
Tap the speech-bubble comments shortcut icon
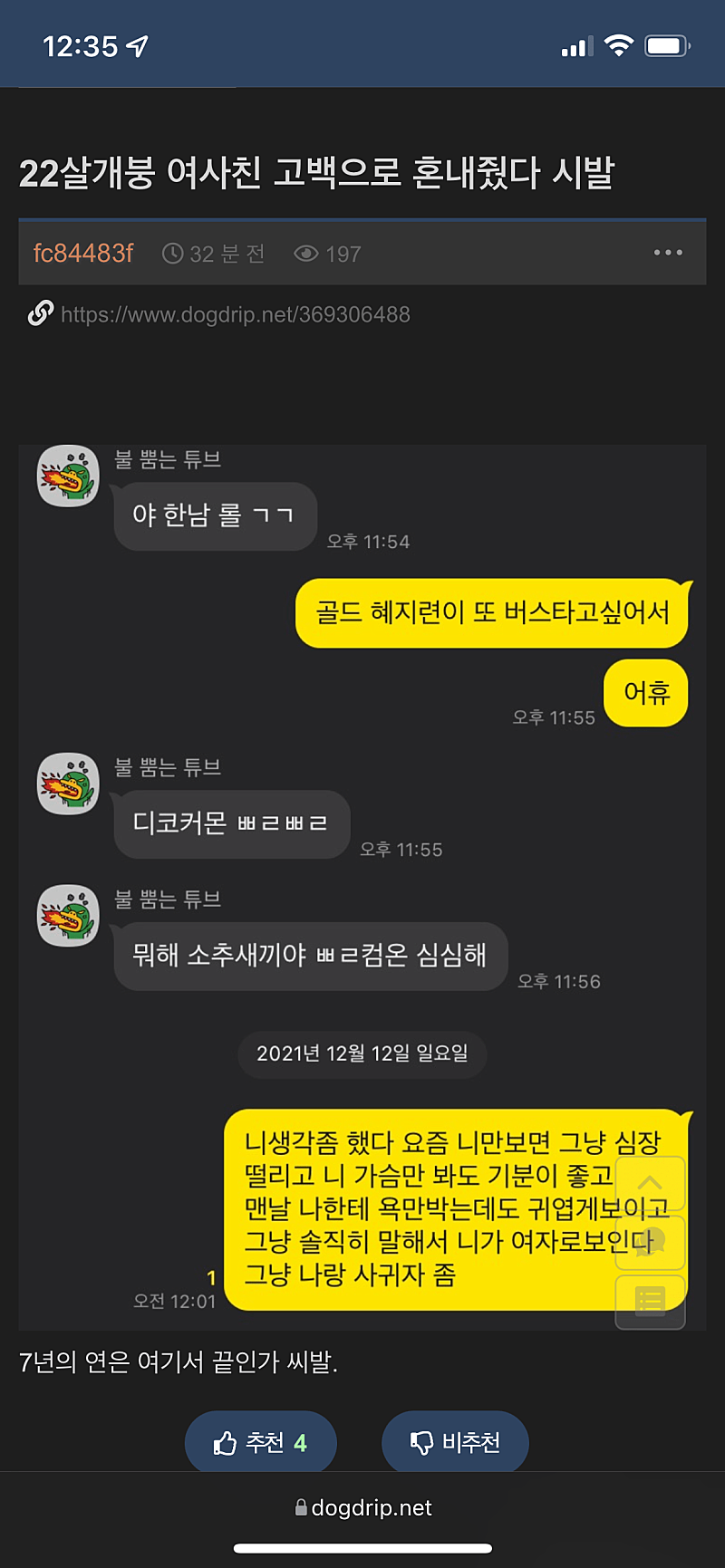click(x=650, y=1243)
